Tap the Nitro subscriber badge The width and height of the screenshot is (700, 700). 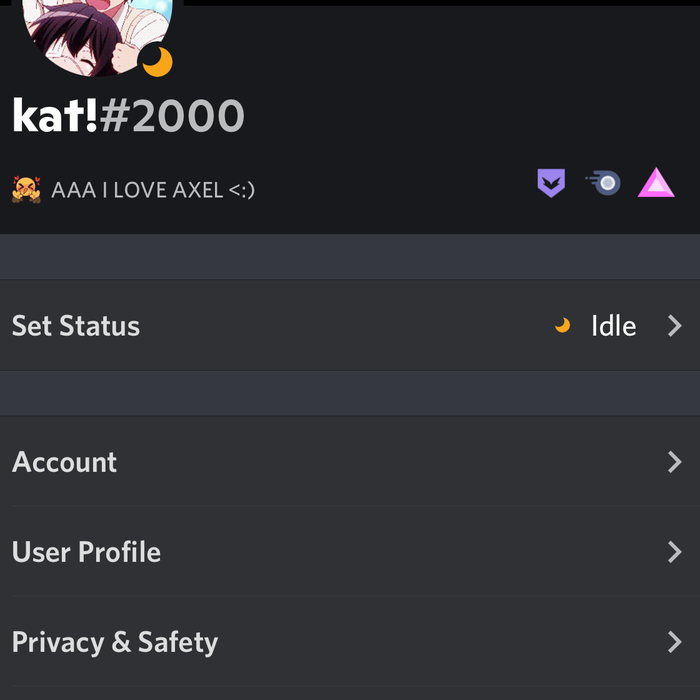point(604,183)
